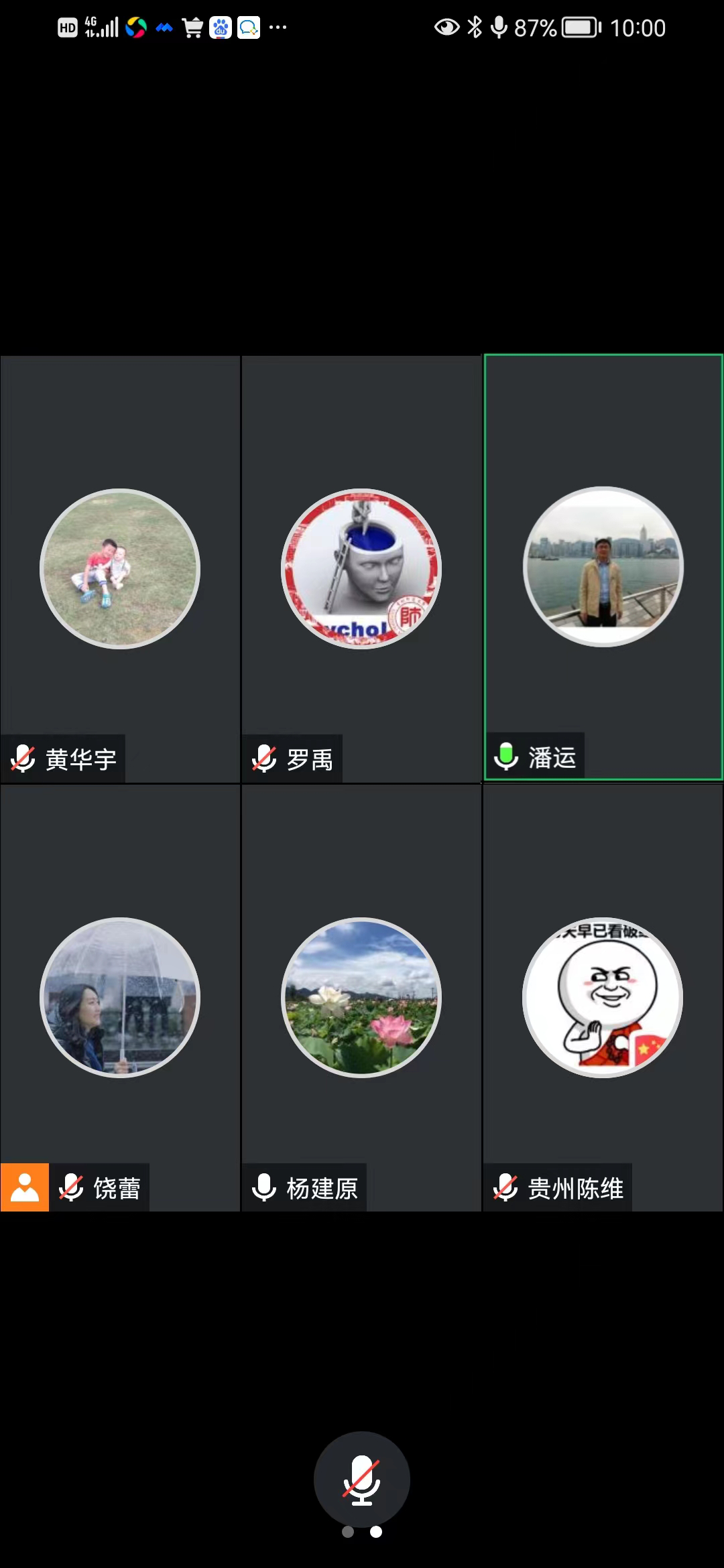Select 贵州陈维's participant tile
The width and height of the screenshot is (724, 1568).
click(603, 997)
